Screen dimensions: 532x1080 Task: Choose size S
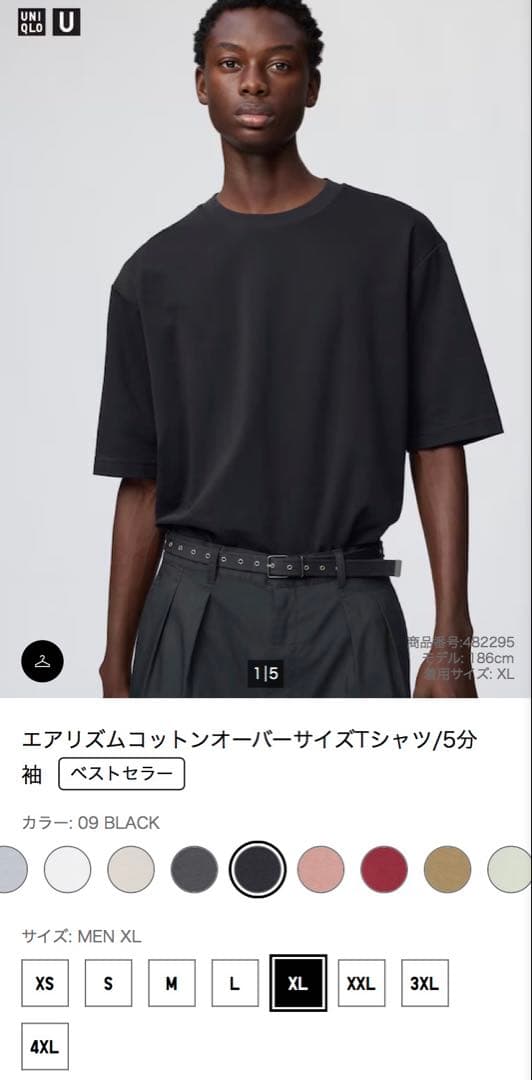(108, 983)
